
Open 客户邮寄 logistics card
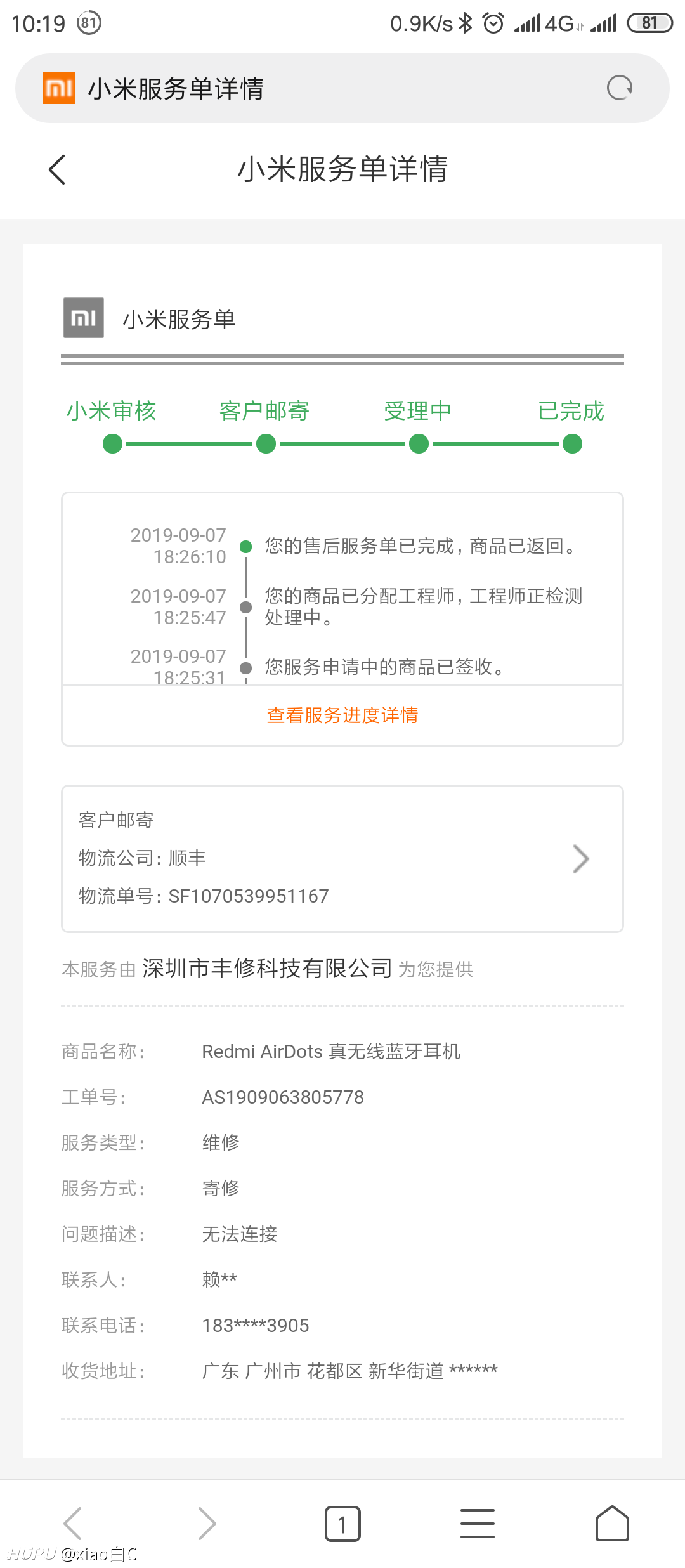[342, 859]
